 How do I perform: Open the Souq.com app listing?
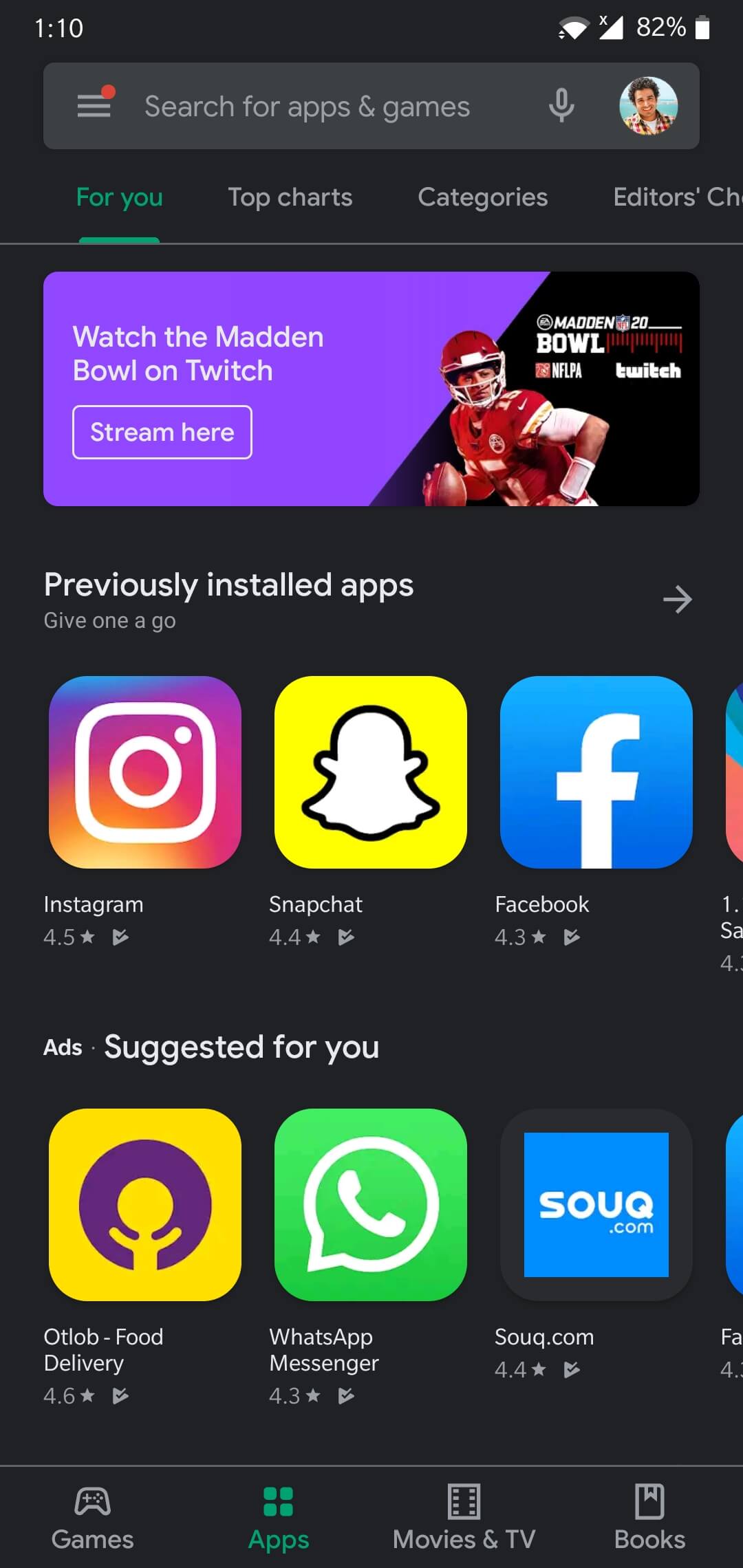pos(596,1204)
